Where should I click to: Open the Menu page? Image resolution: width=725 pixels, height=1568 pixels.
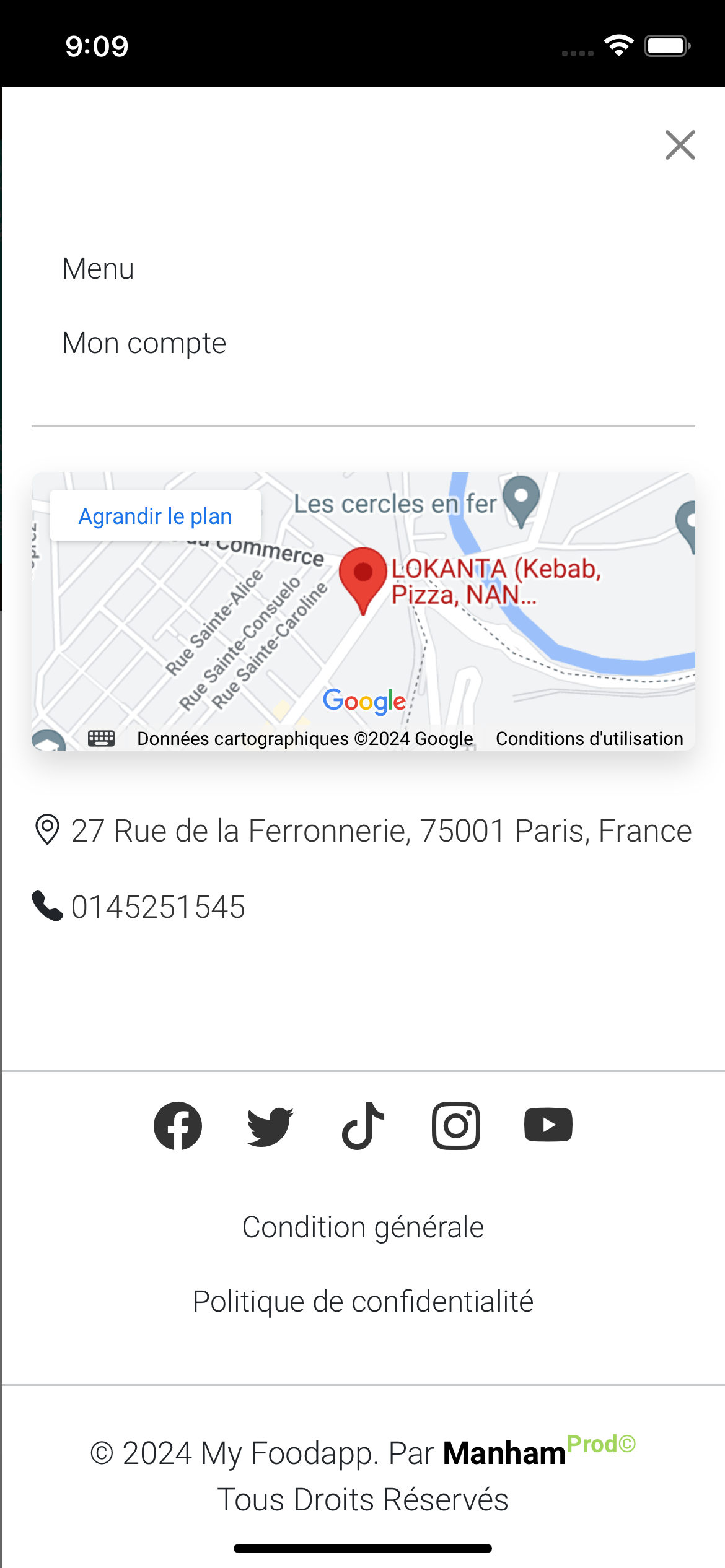pos(98,269)
